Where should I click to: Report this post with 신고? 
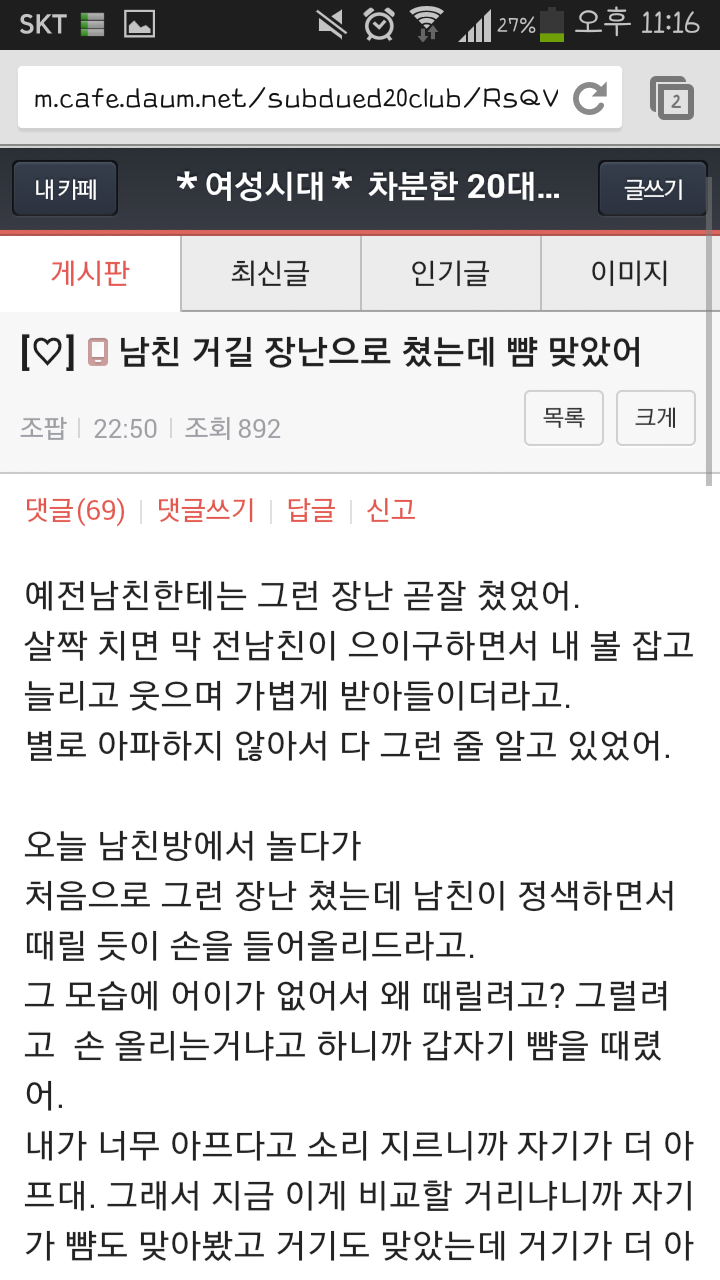(391, 511)
